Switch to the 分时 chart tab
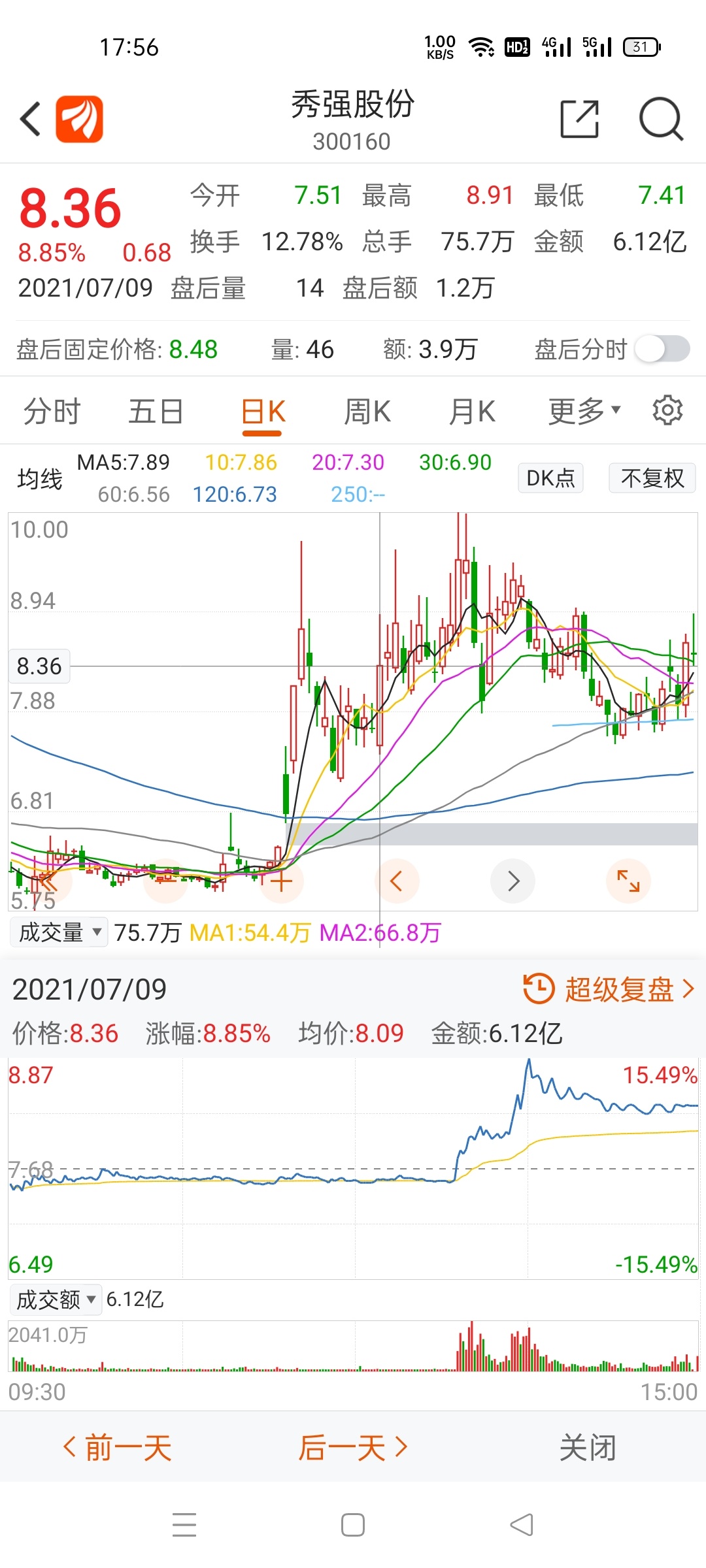 (52, 412)
